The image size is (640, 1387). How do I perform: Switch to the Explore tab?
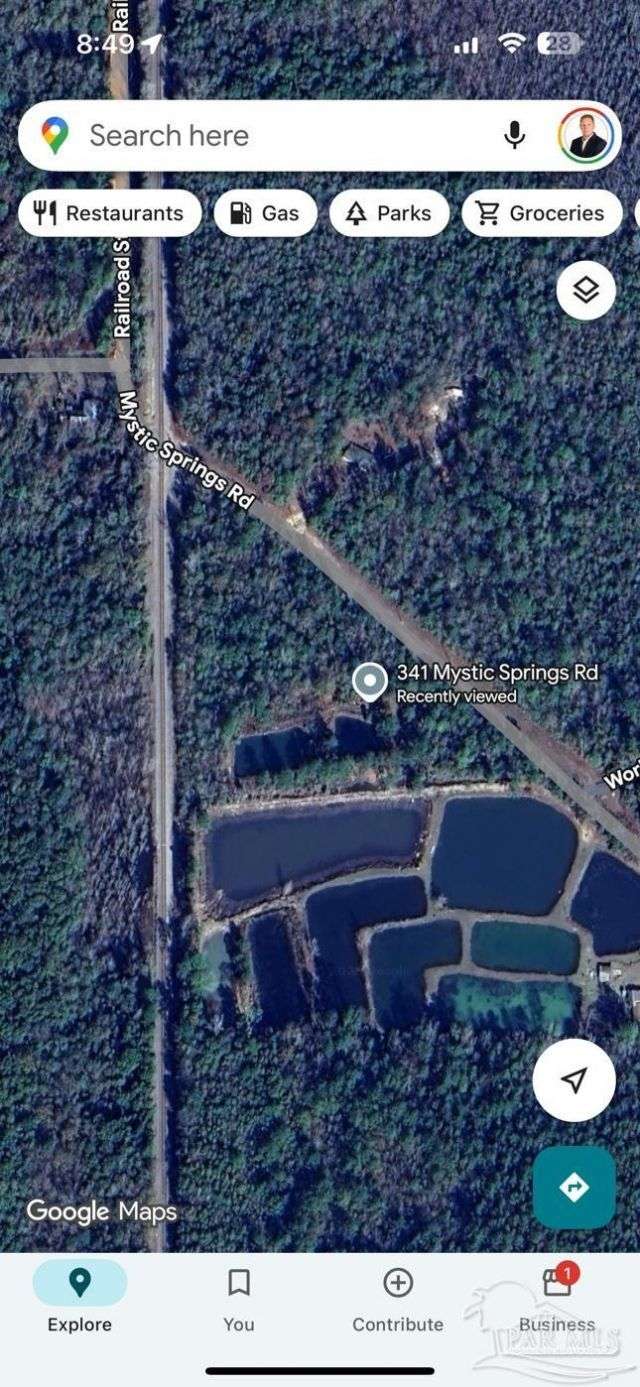(x=80, y=1297)
